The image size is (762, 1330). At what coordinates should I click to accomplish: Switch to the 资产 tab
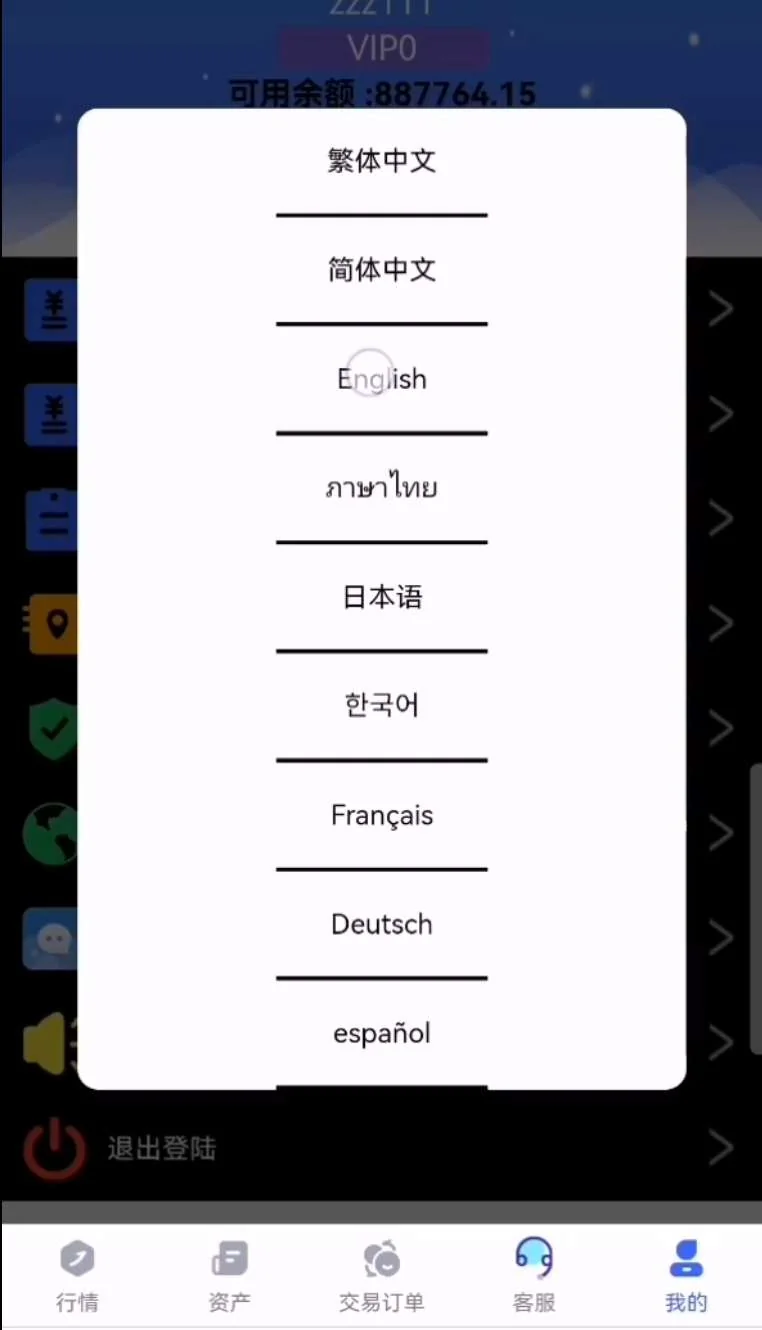click(x=229, y=1274)
